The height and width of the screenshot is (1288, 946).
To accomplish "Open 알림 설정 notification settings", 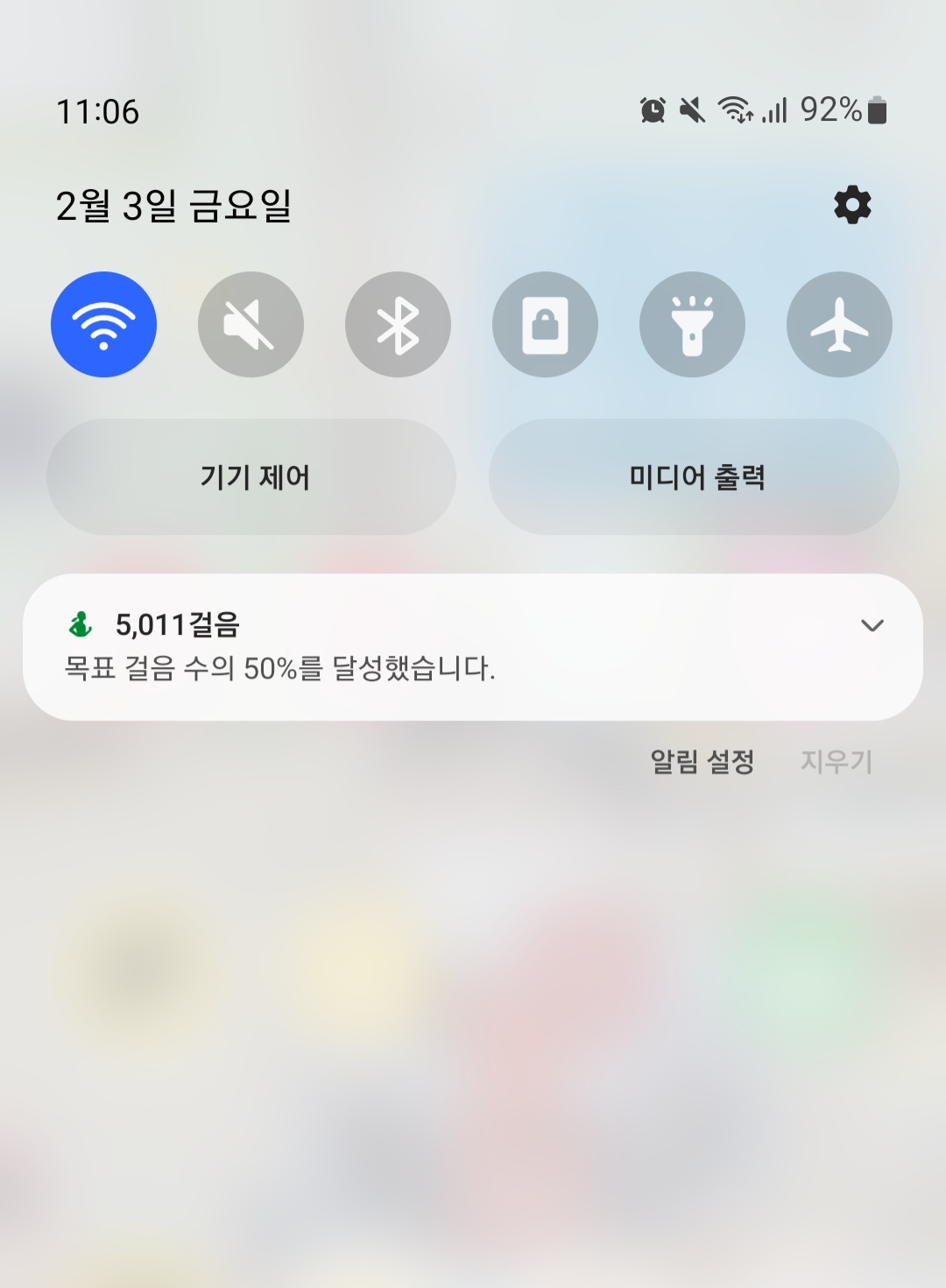I will (702, 762).
